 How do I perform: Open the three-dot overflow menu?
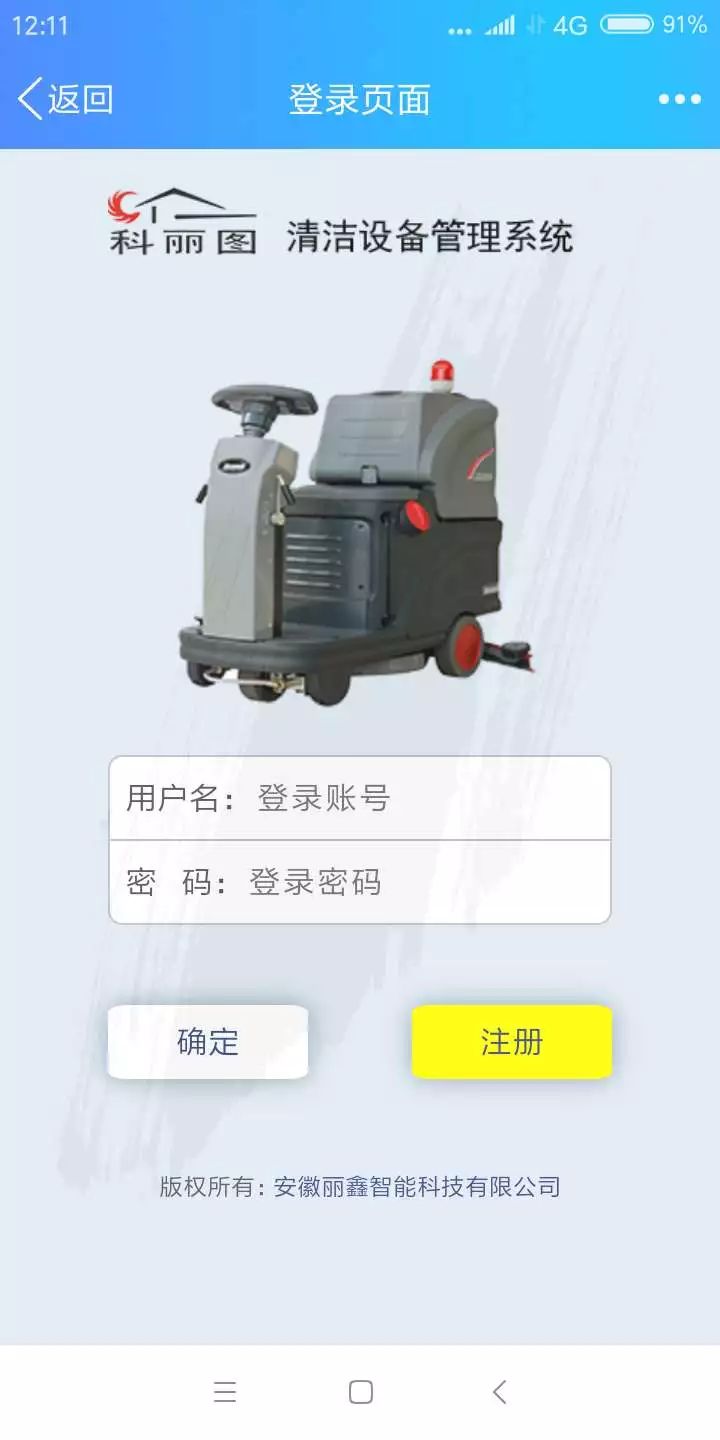pos(679,99)
